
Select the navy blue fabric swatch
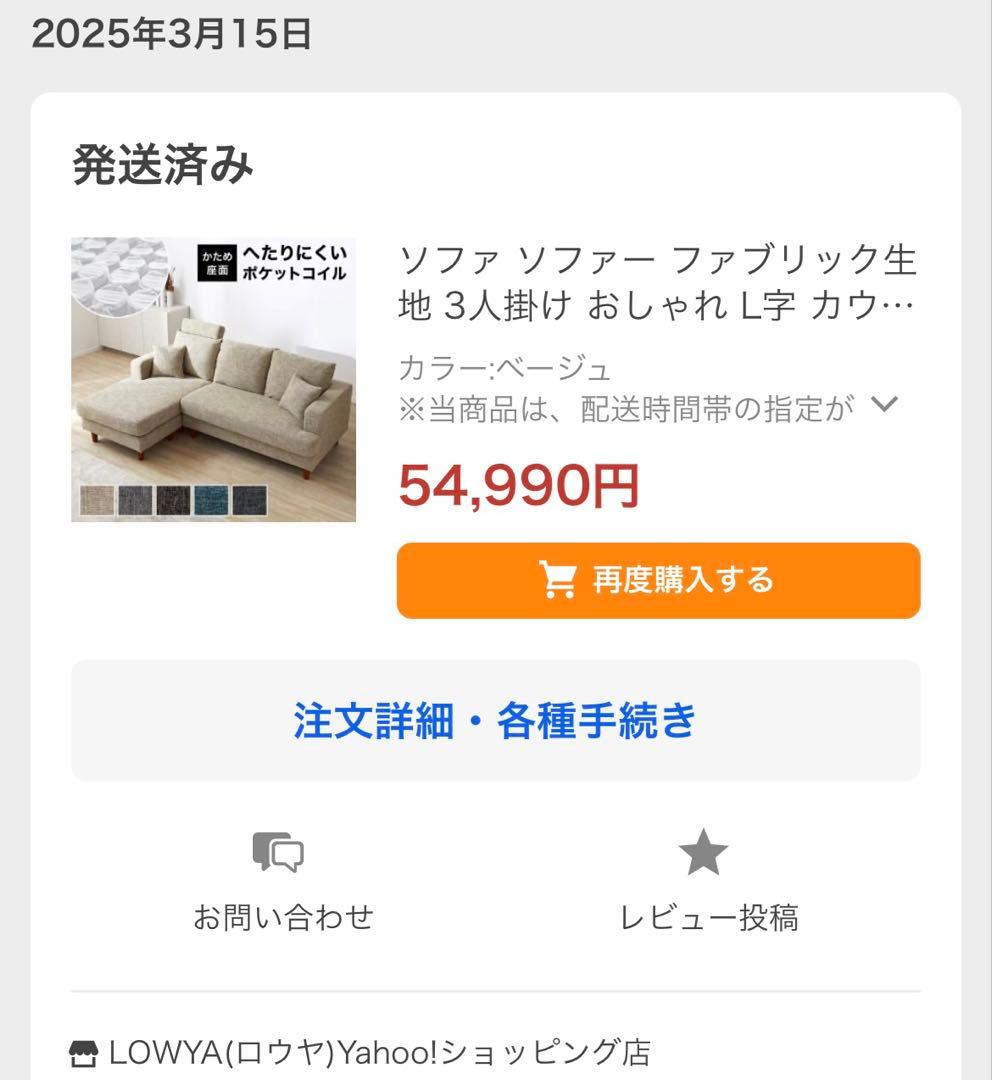coord(210,500)
